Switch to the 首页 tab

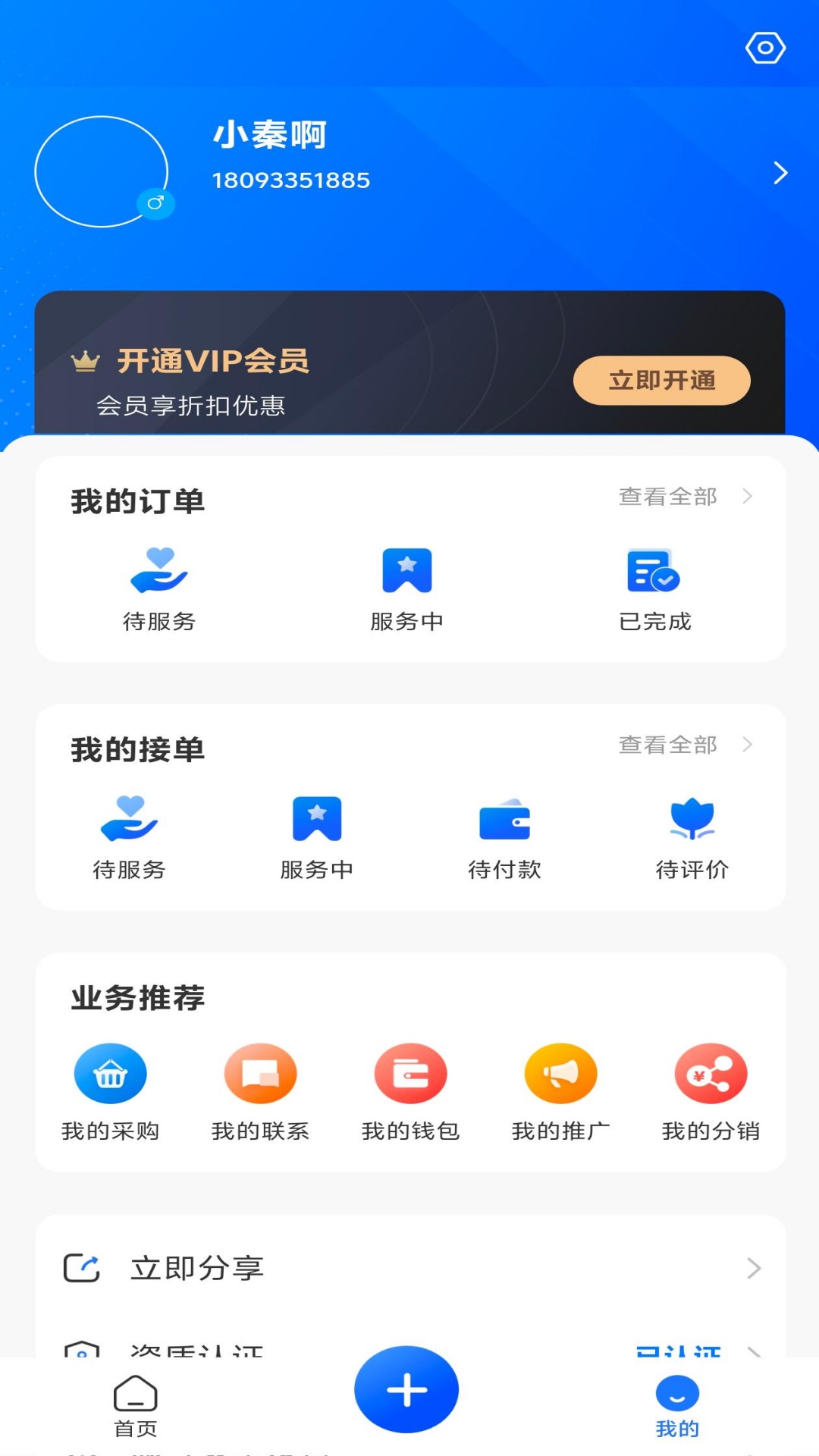pos(136,1406)
